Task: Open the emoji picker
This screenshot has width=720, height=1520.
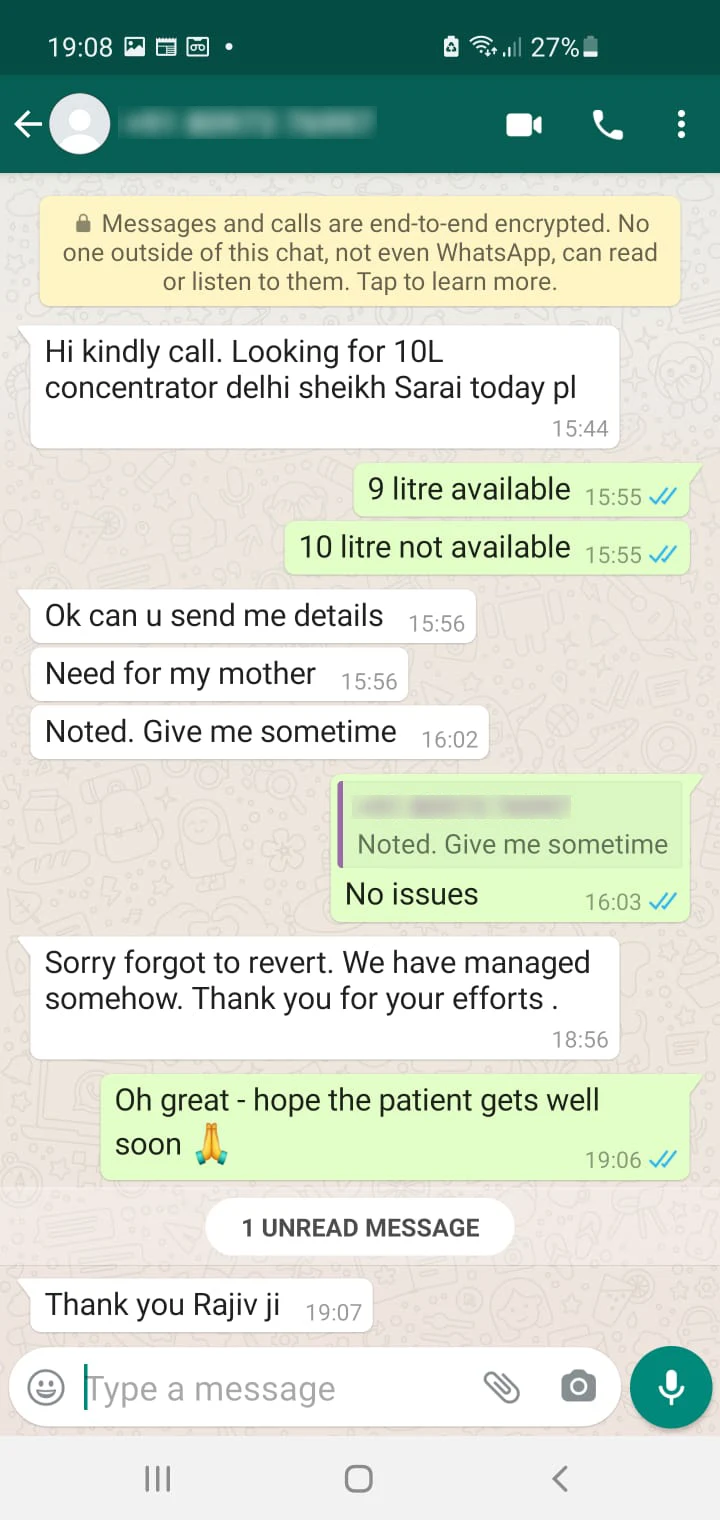Action: coord(46,1388)
